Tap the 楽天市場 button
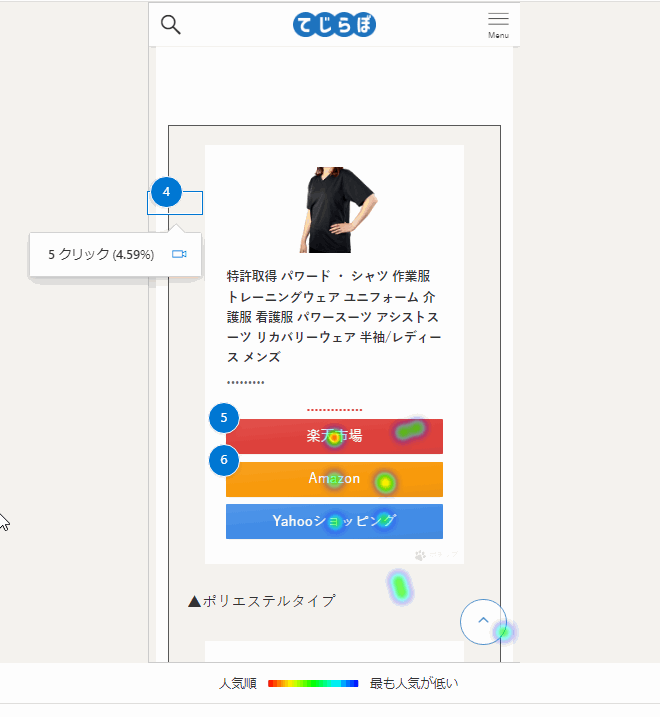Image resolution: width=660 pixels, height=717 pixels. pyautogui.click(x=334, y=436)
